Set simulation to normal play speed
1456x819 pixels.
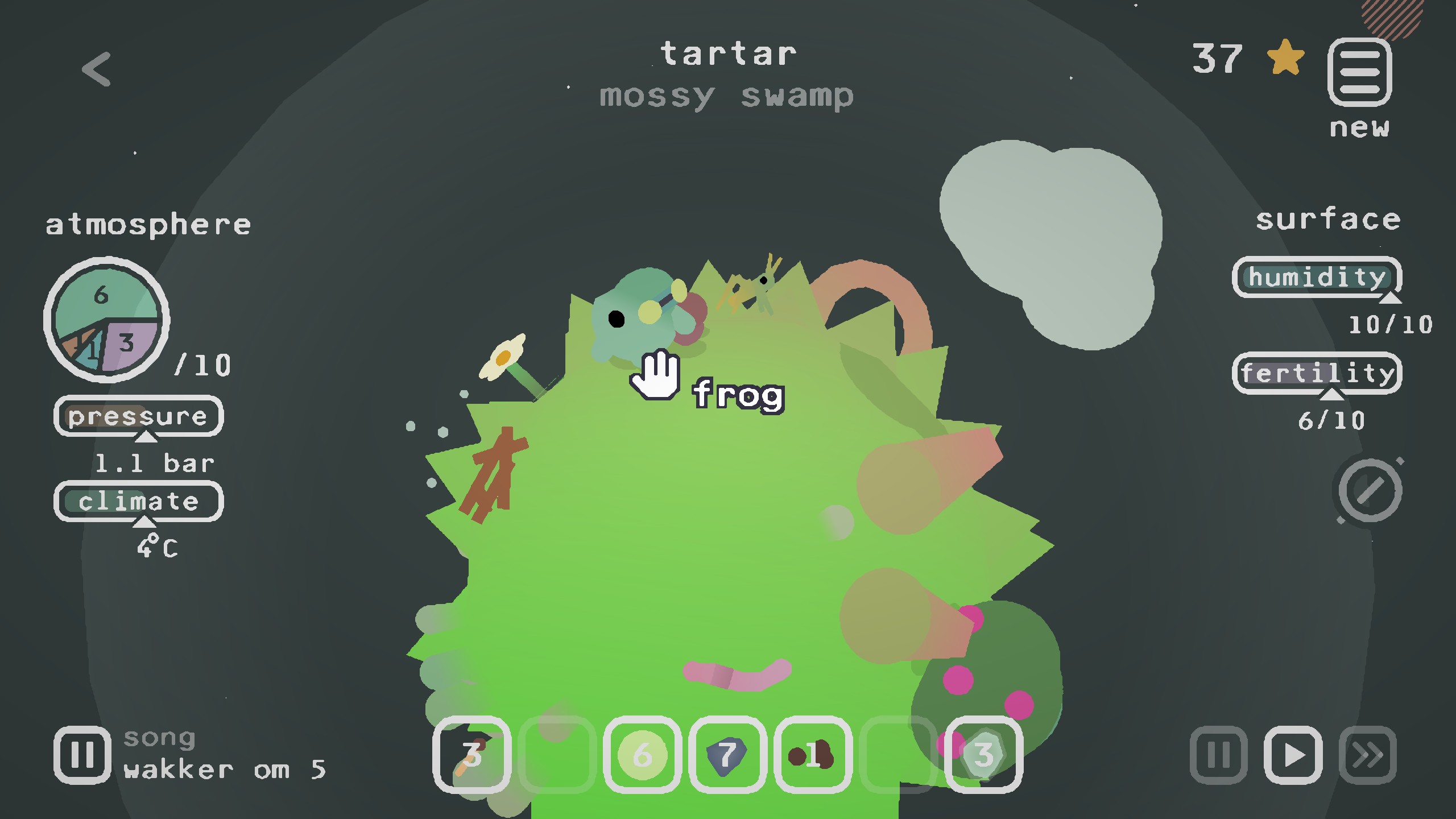1293,755
